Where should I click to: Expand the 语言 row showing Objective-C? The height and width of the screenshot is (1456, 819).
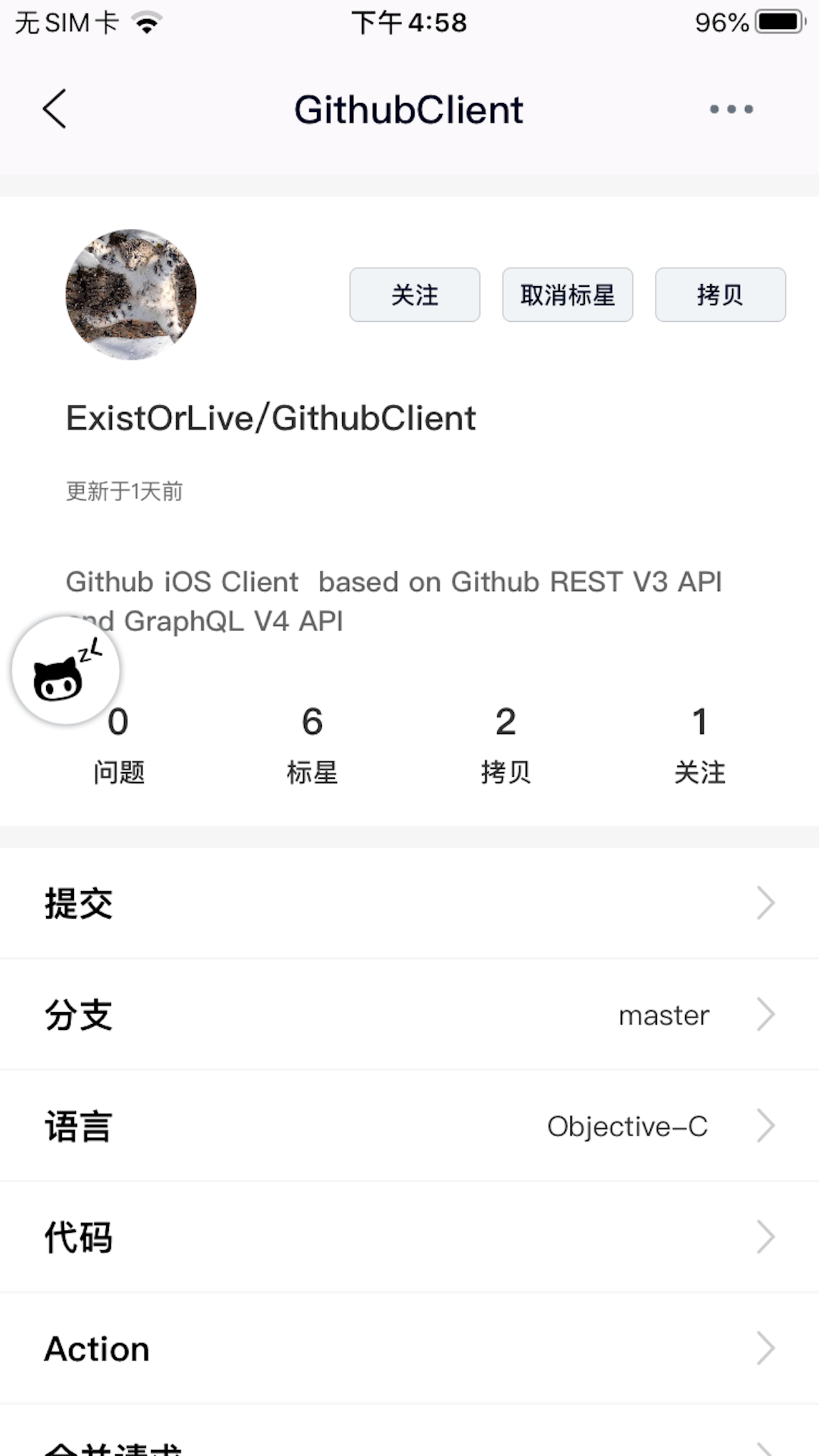tap(409, 1126)
